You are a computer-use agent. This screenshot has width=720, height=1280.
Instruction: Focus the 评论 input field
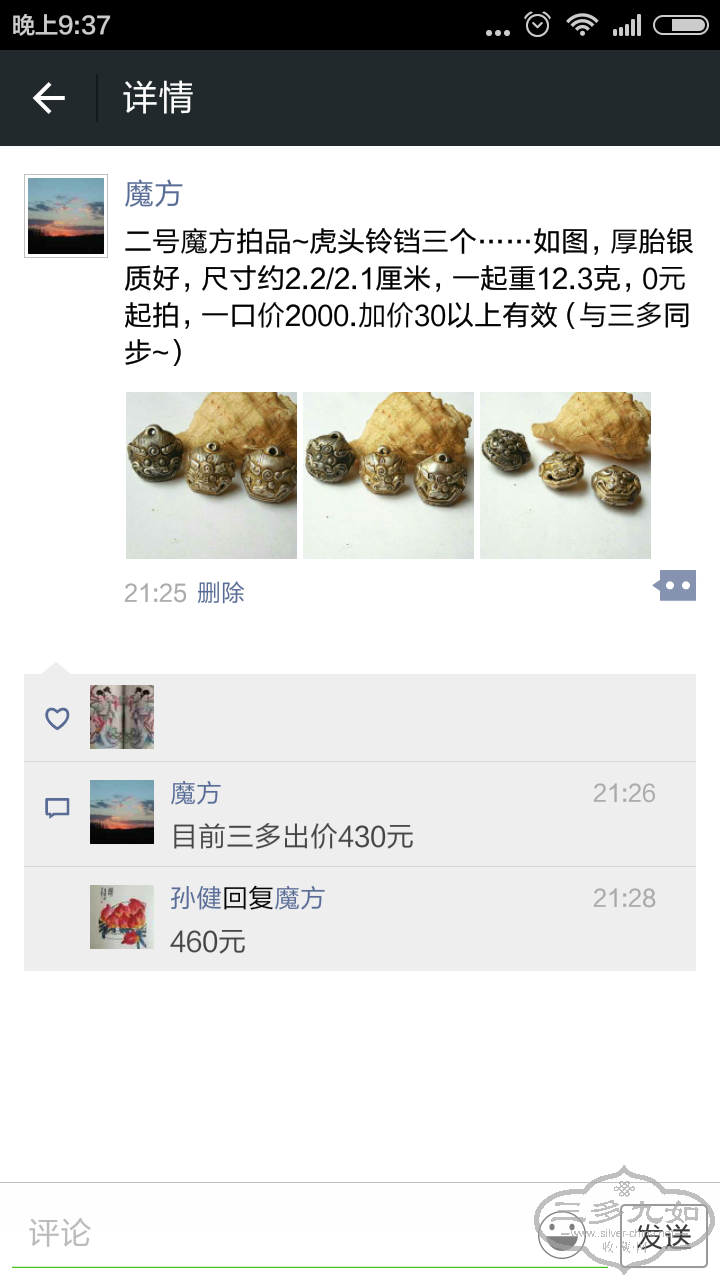click(x=270, y=1233)
